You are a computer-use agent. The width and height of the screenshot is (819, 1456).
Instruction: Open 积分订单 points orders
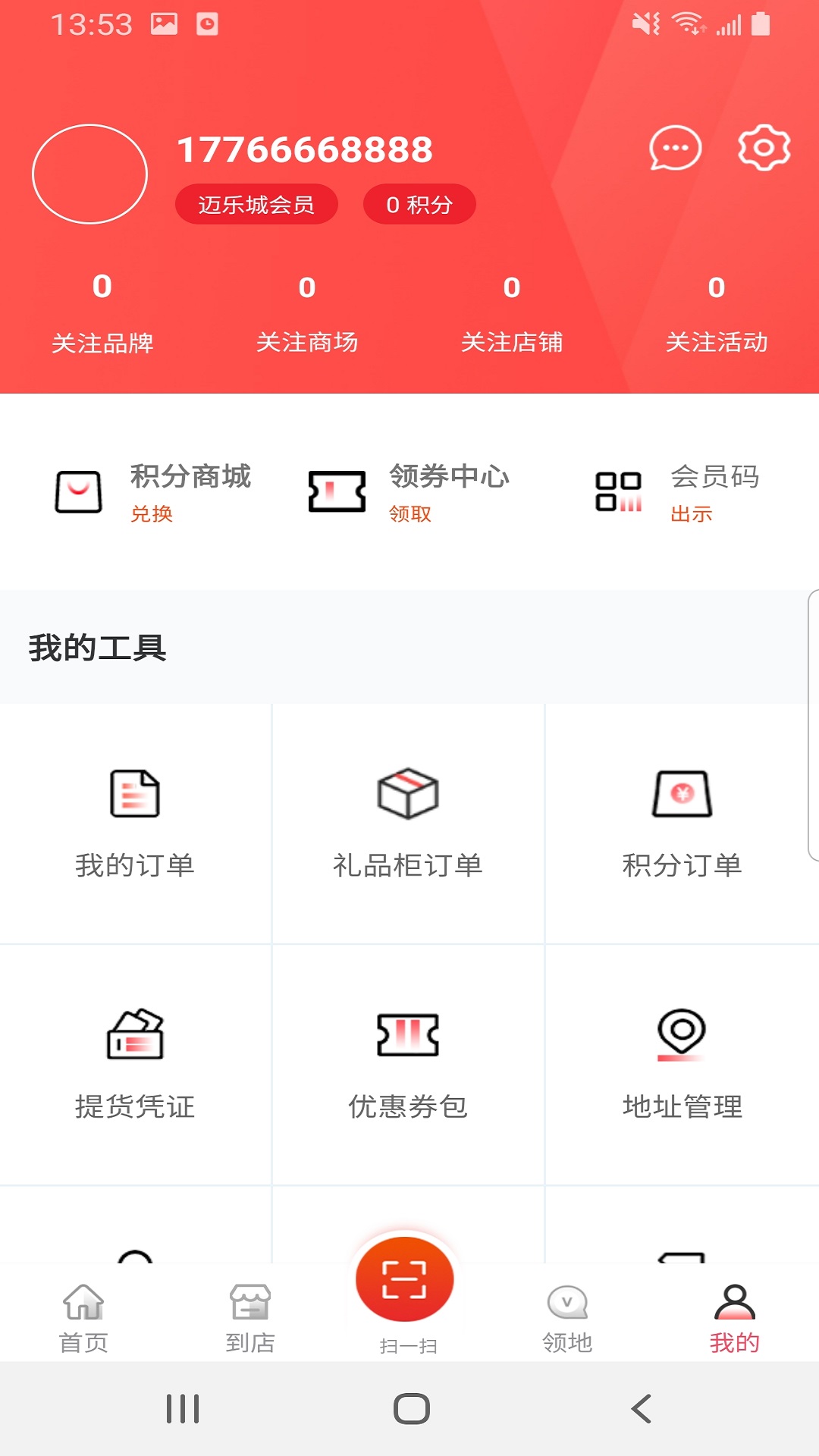coord(682,823)
